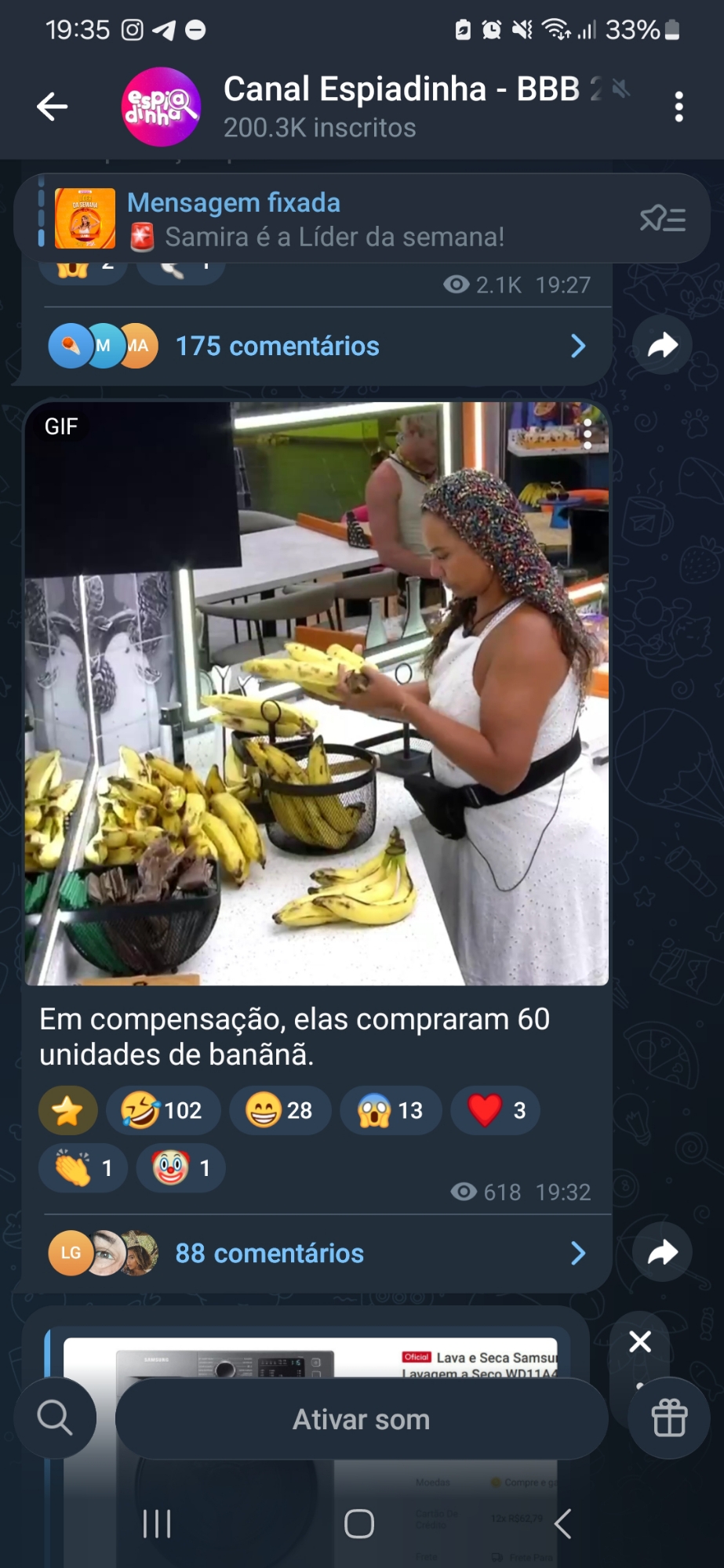Screen dimensions: 724x1568
Task: Go back from Canal Espiadinha channel
Action: tap(53, 107)
